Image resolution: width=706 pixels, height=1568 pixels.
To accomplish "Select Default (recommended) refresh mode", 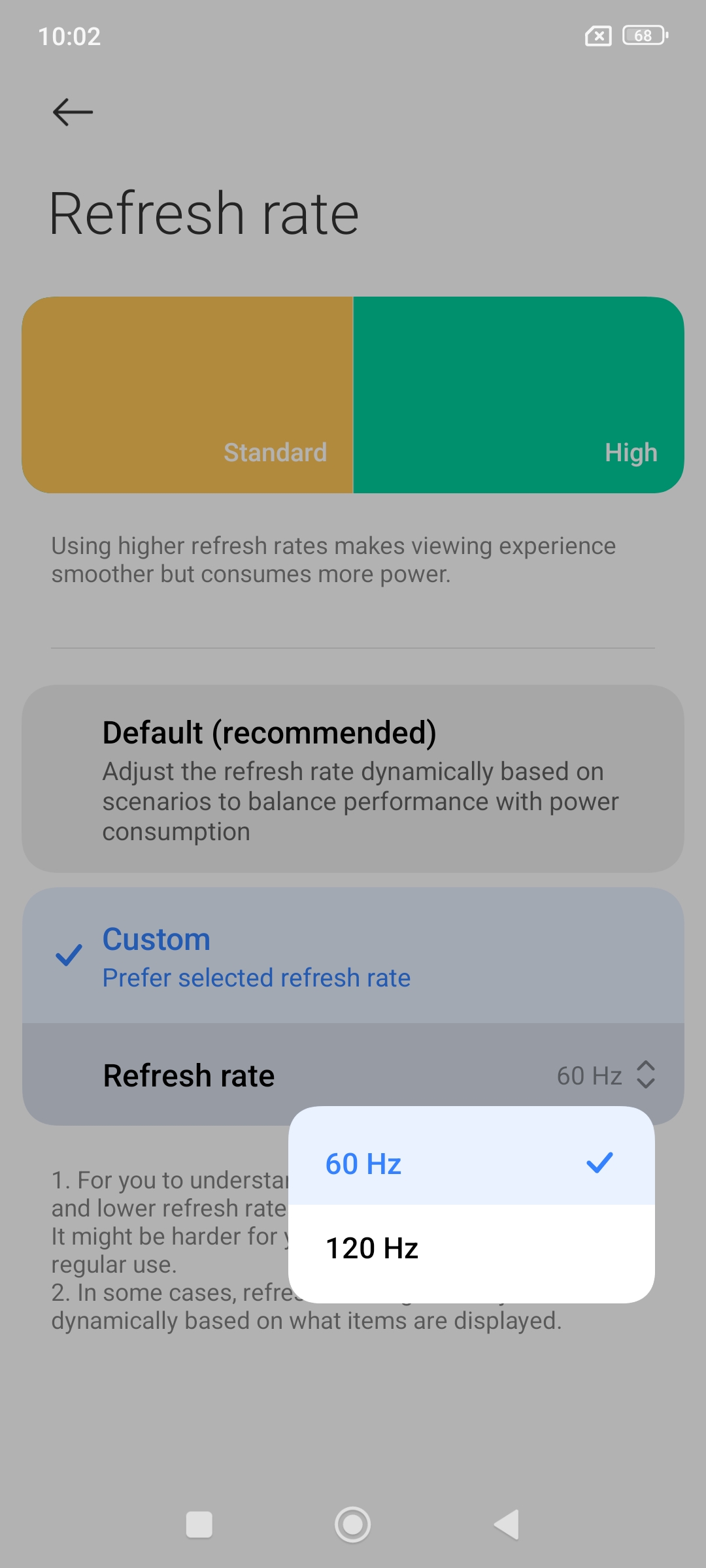I will point(353,779).
